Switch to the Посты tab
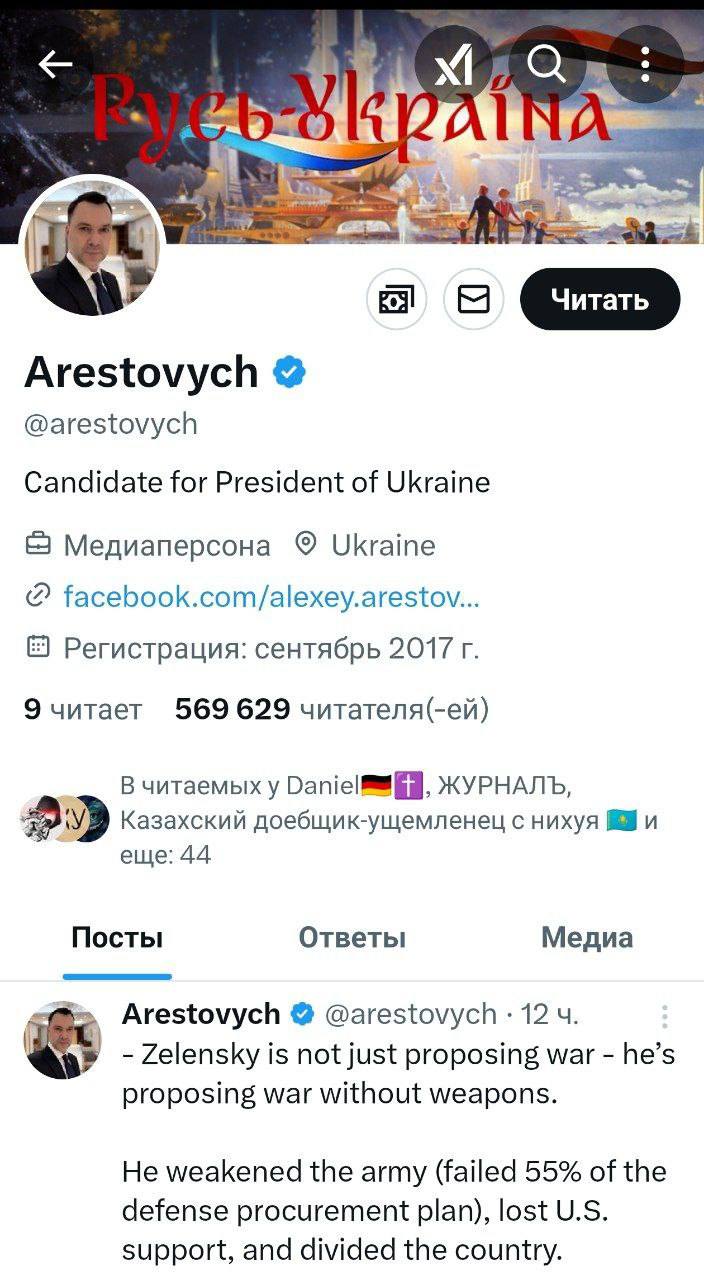 [117, 938]
